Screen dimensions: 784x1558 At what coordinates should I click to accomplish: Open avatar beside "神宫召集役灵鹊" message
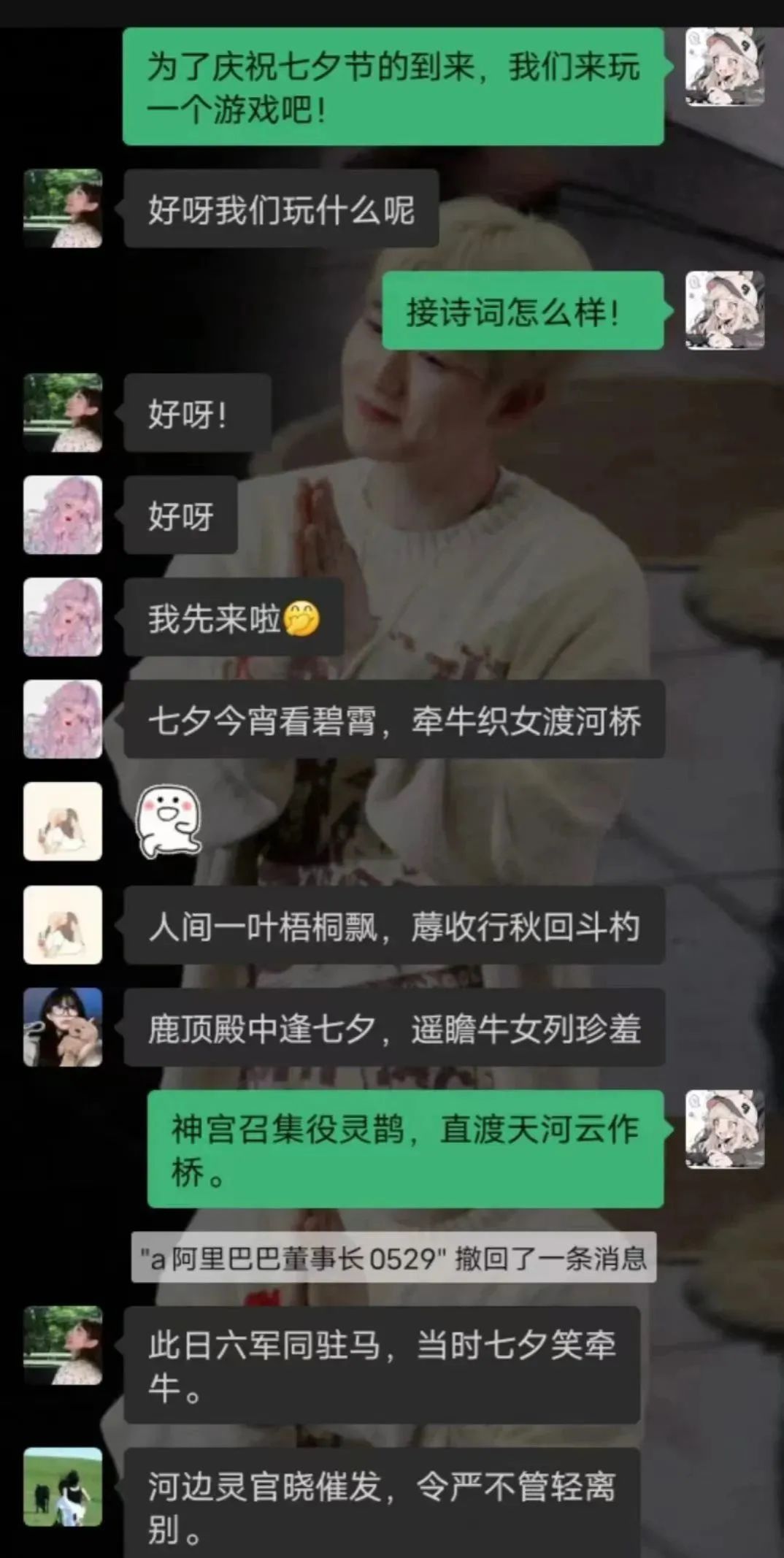[724, 1129]
